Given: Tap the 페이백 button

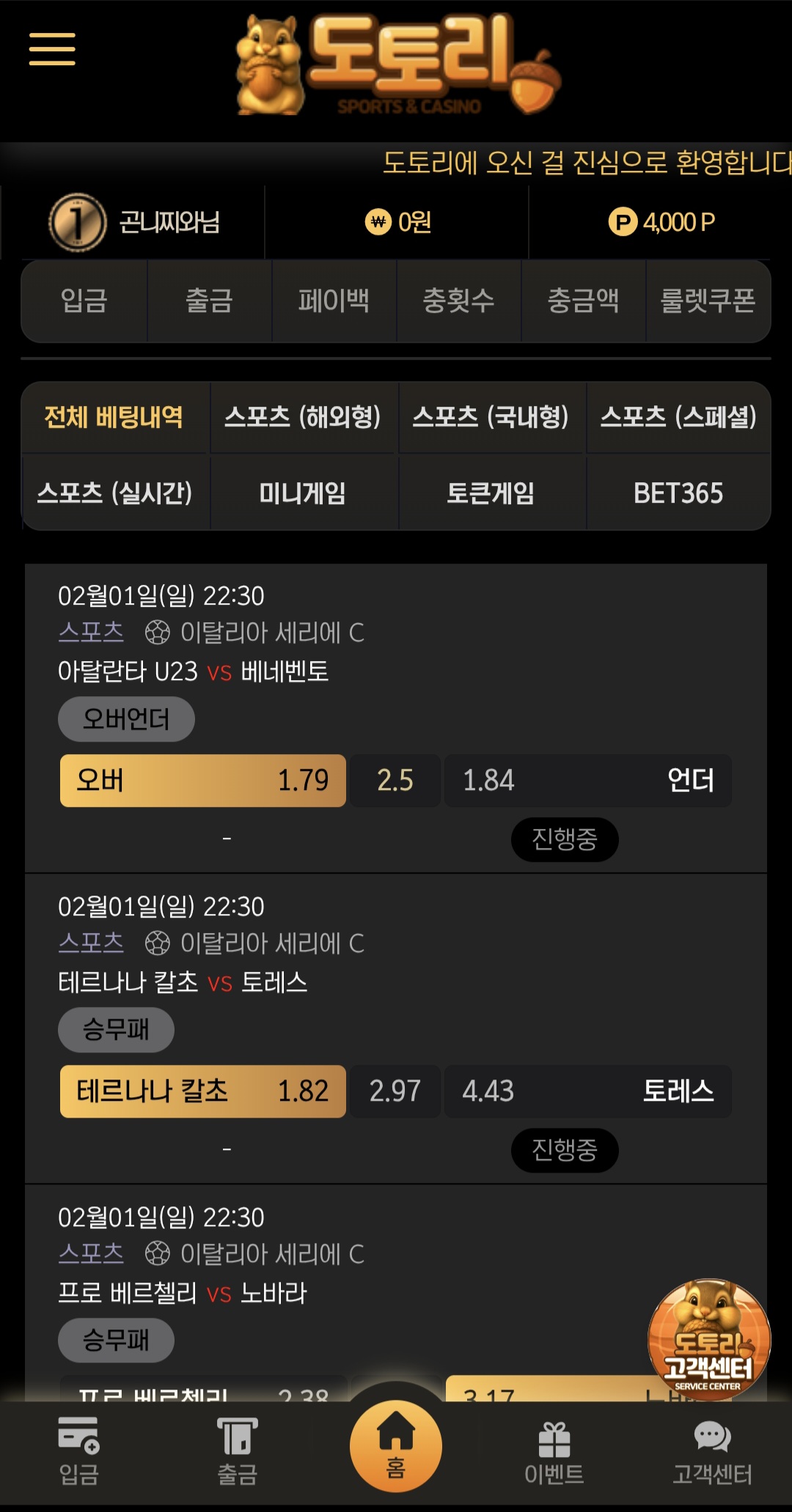Looking at the screenshot, I should coord(334,300).
